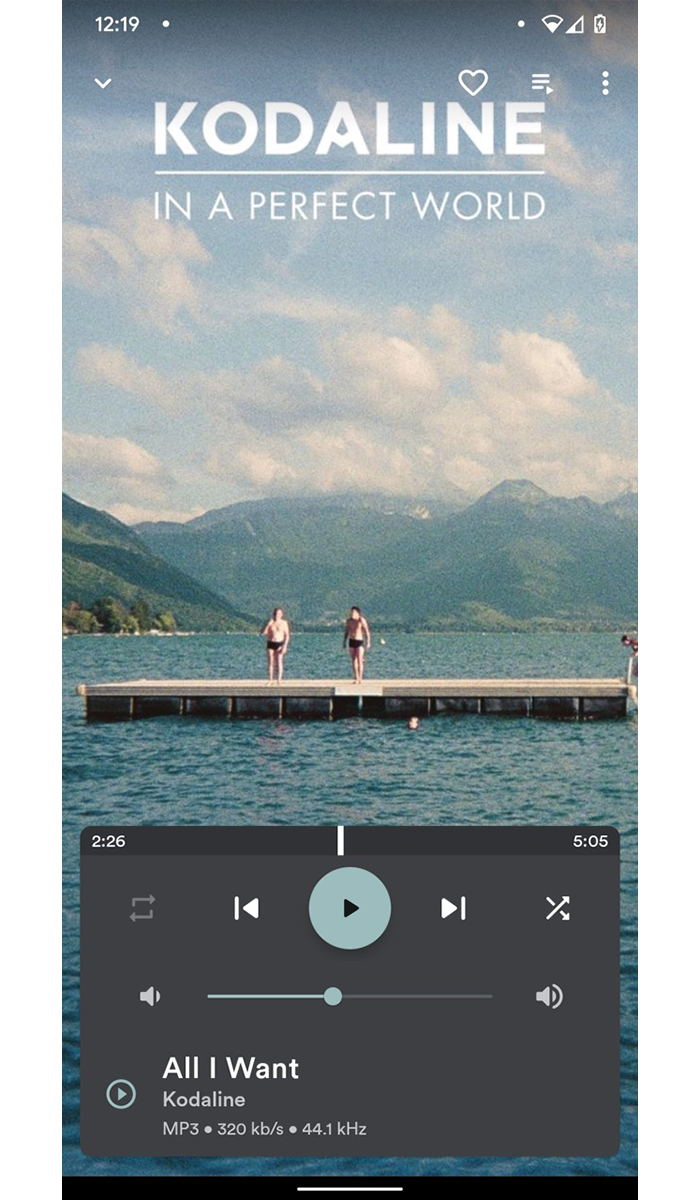Open the playing queue

tap(542, 83)
